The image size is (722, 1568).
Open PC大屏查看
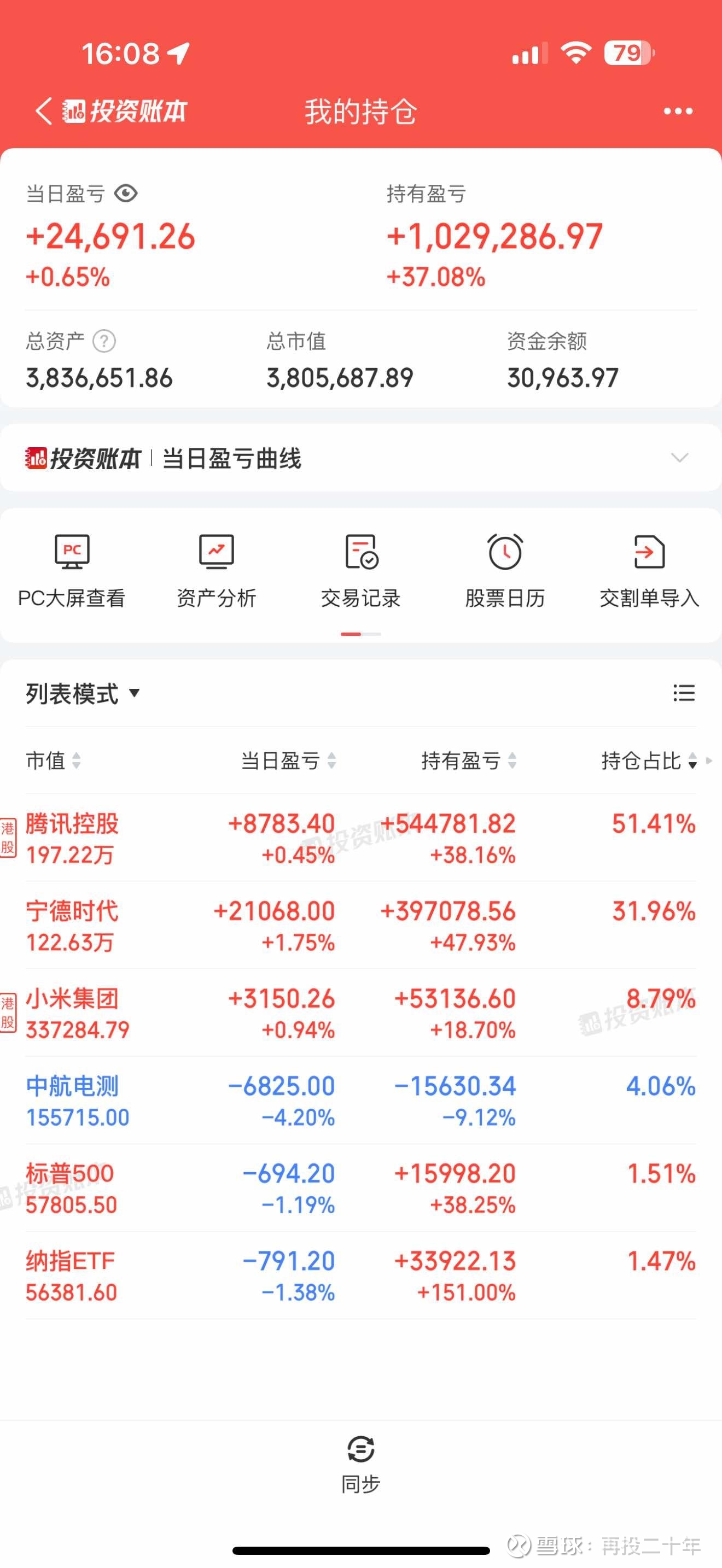72,571
